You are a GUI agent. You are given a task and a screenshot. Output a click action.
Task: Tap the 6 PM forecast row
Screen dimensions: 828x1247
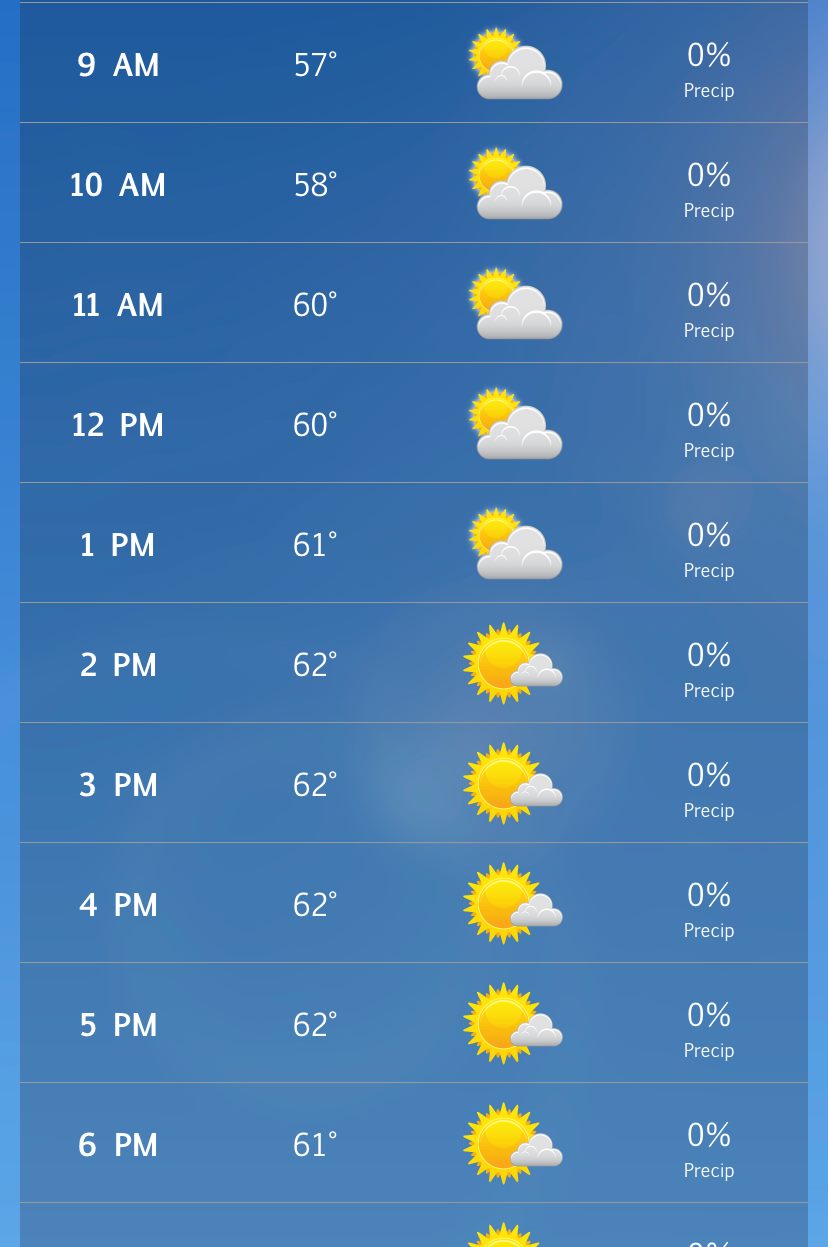click(414, 1144)
